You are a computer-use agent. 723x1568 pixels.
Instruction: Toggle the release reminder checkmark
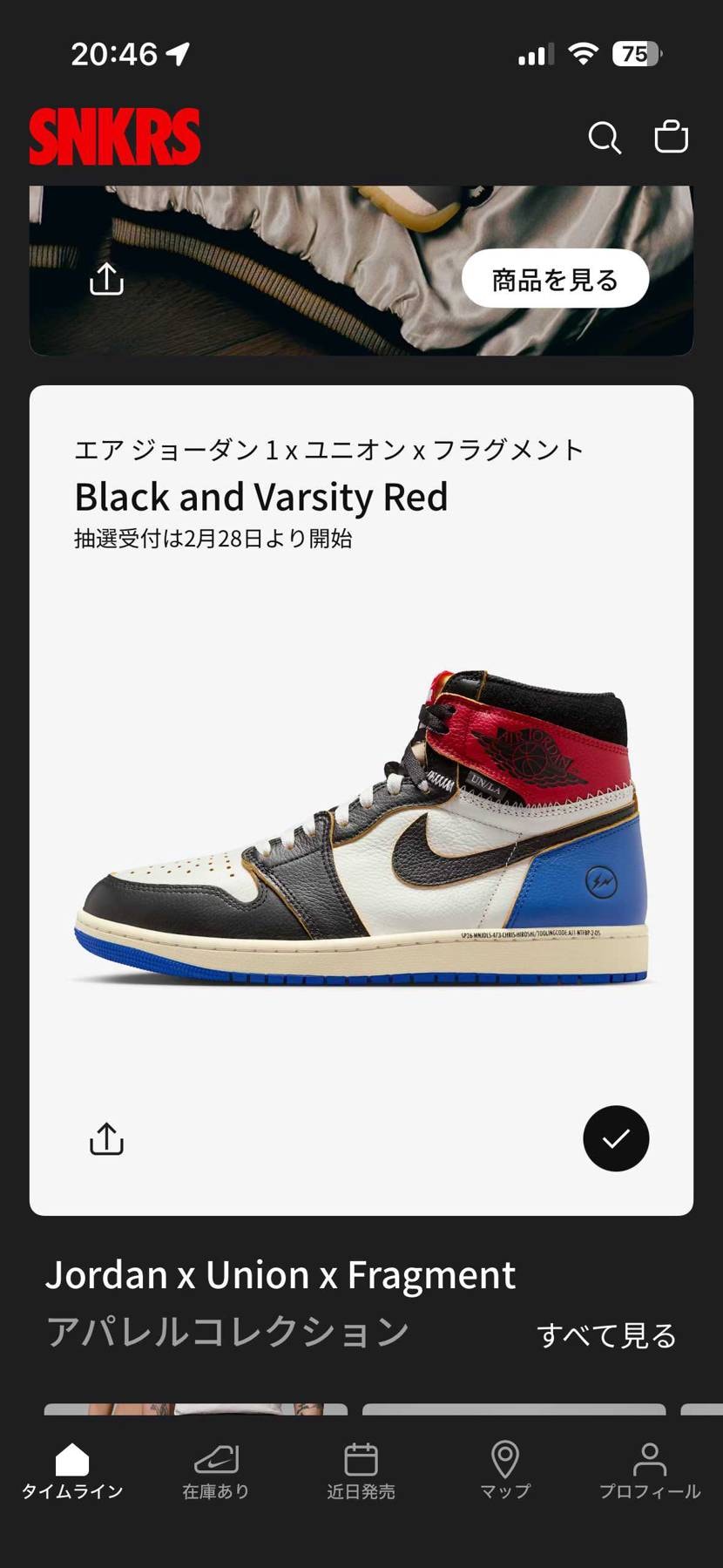[616, 1138]
